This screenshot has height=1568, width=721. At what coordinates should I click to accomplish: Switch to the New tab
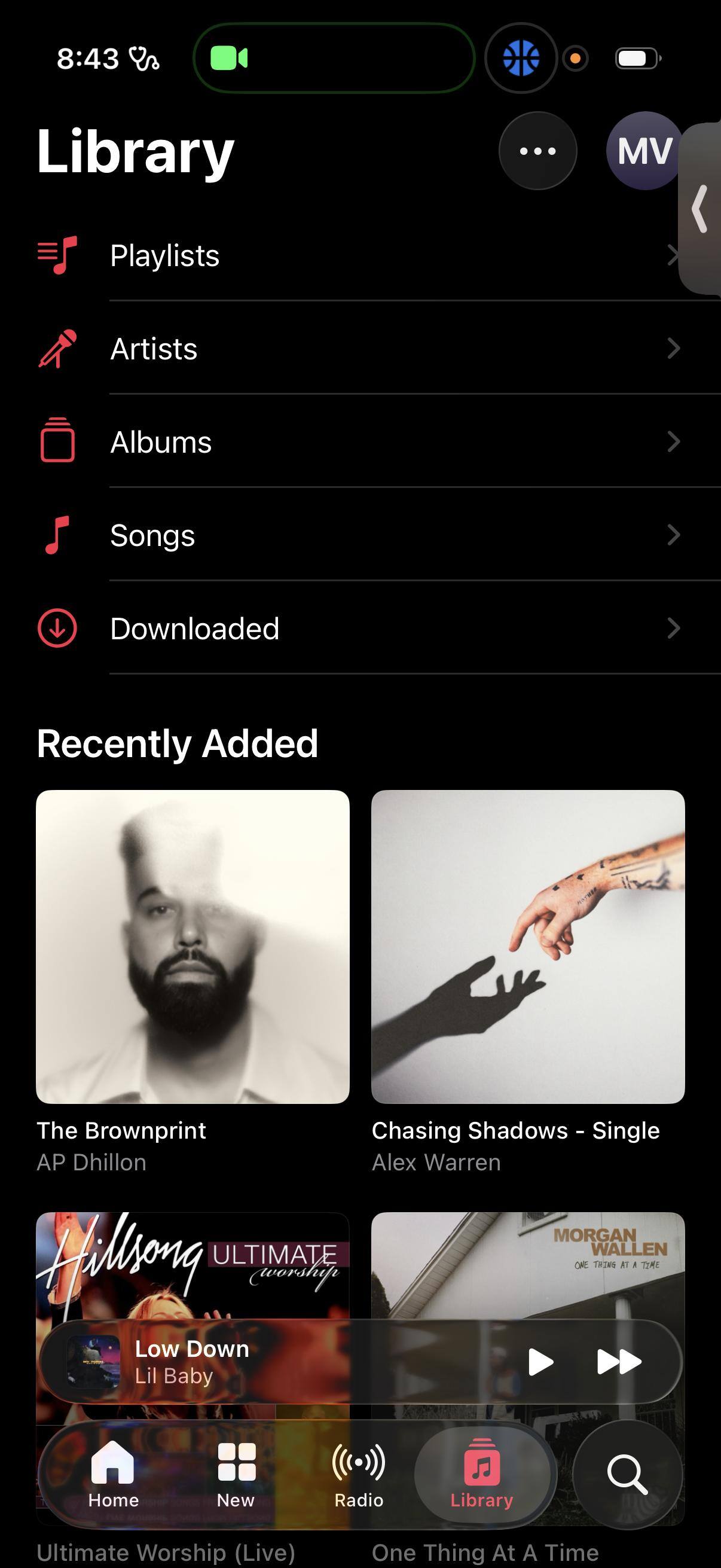(236, 1474)
